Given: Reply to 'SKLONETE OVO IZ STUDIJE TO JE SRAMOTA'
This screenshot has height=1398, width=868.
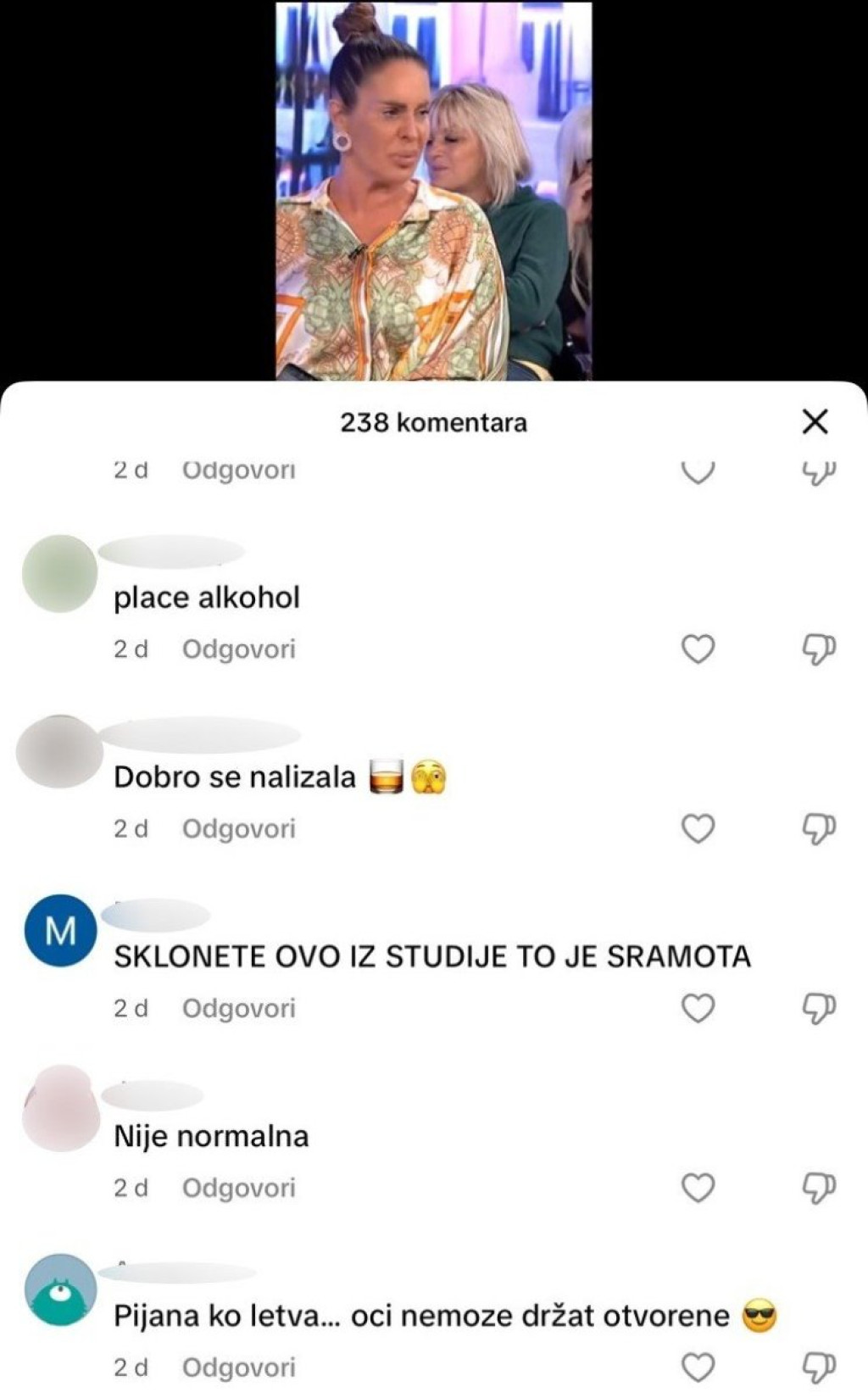Looking at the screenshot, I should point(239,1009).
